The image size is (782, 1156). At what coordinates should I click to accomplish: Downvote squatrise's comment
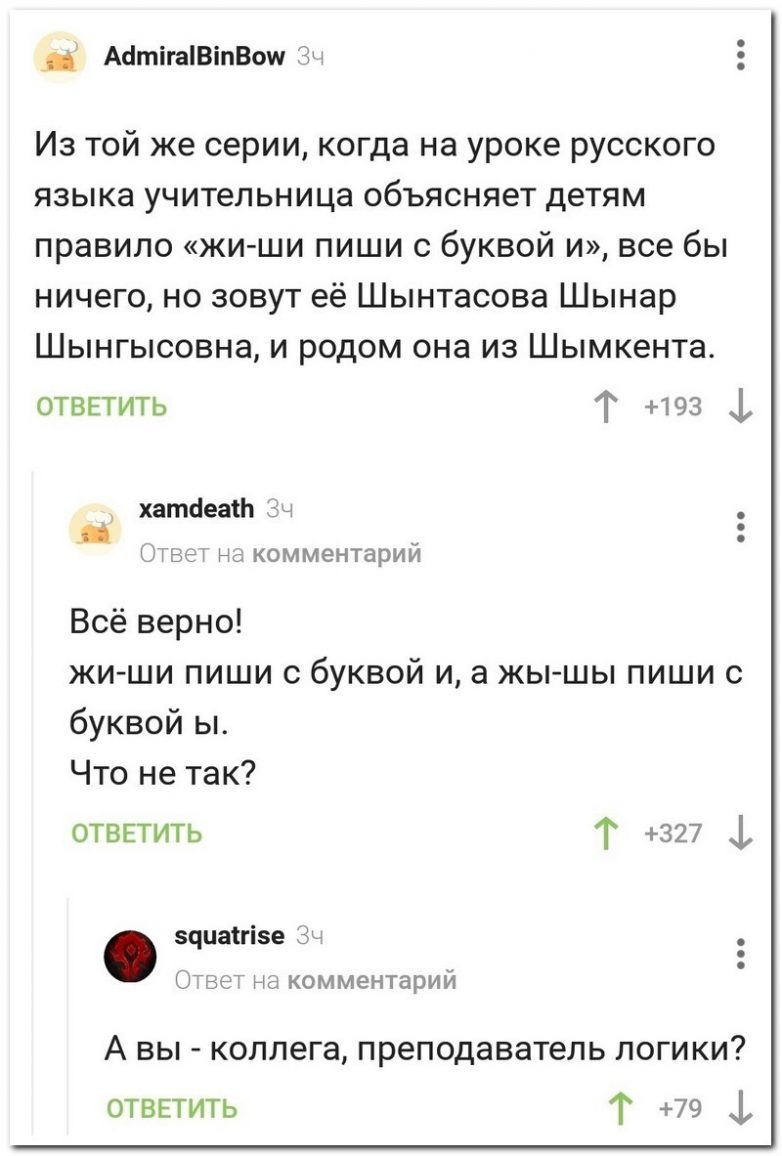point(738,1107)
